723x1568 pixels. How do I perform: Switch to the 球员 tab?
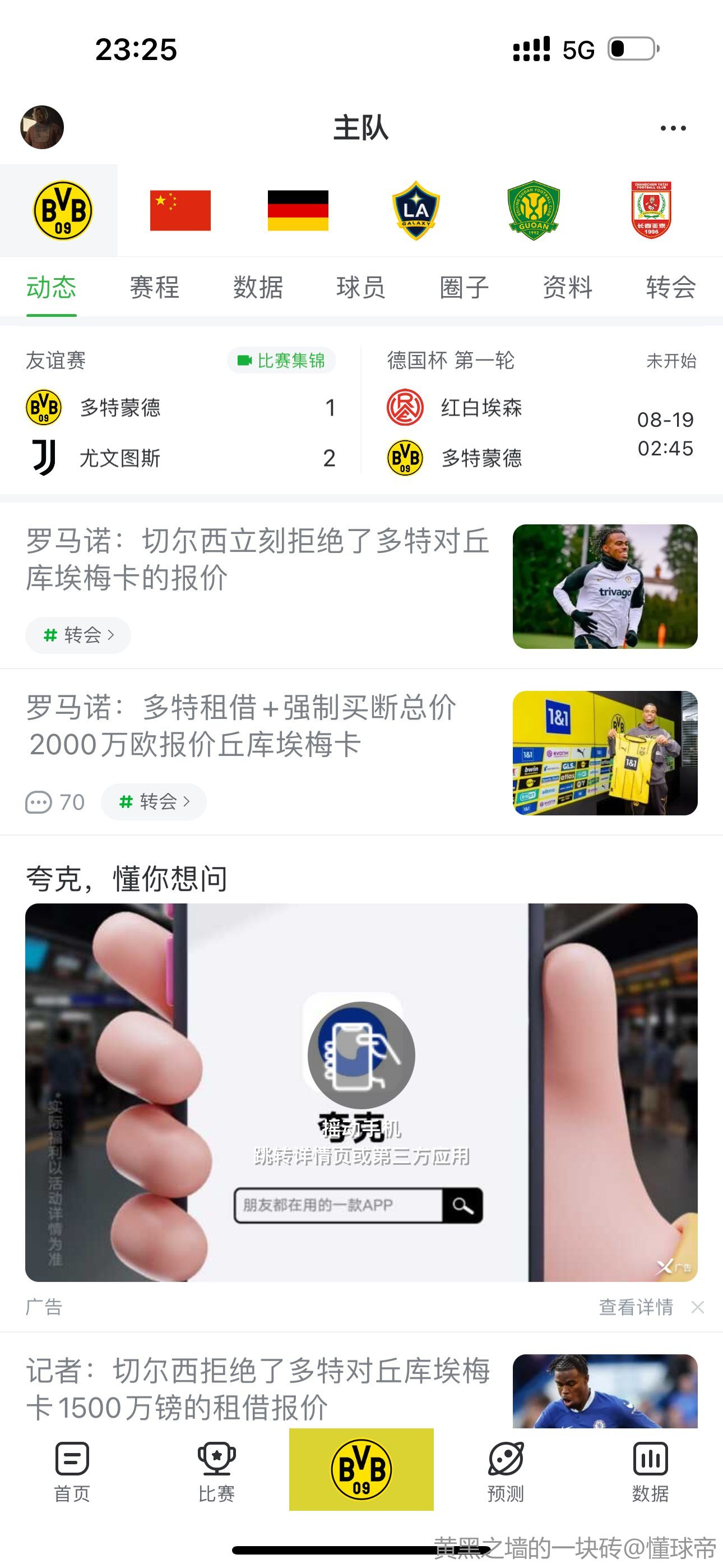coord(361,287)
